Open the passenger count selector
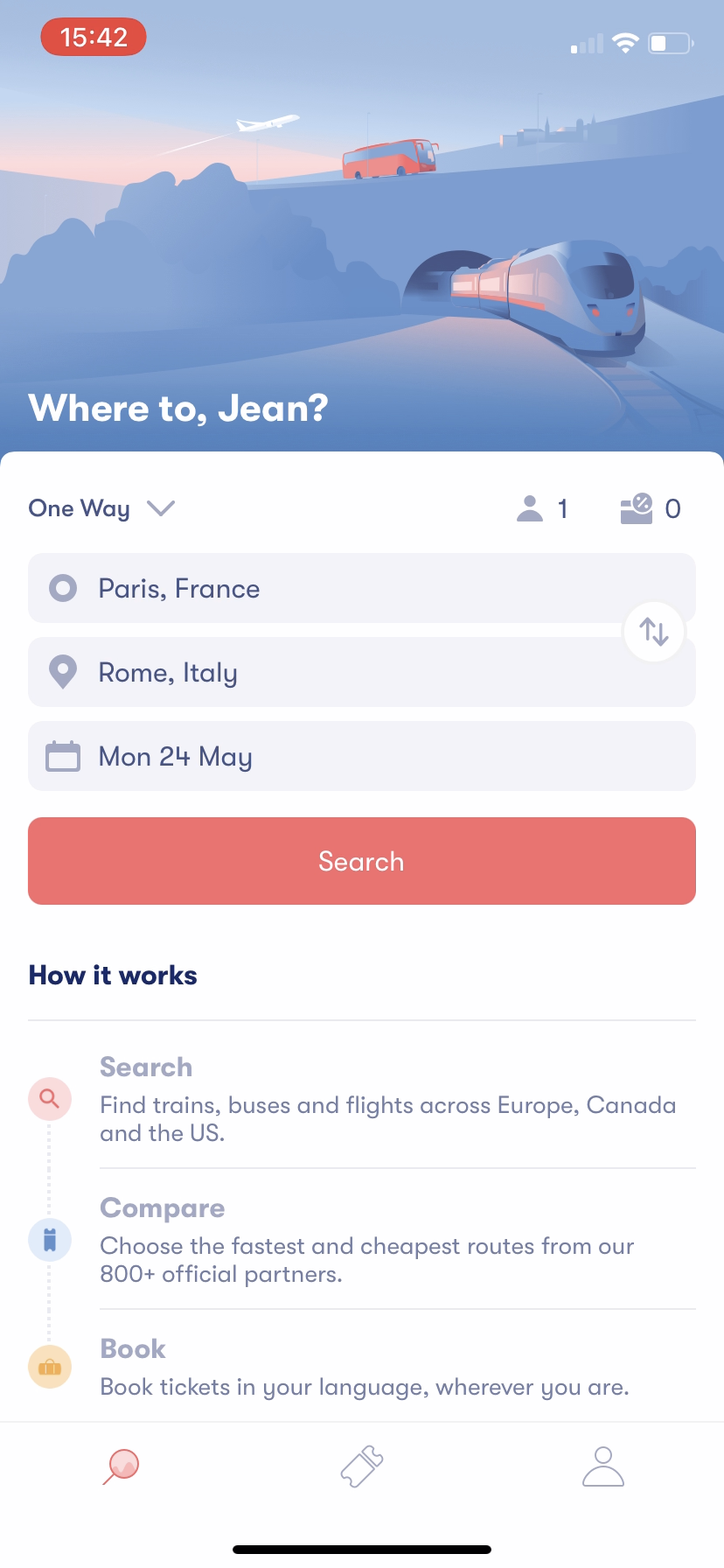Image resolution: width=724 pixels, height=1568 pixels. tap(544, 508)
